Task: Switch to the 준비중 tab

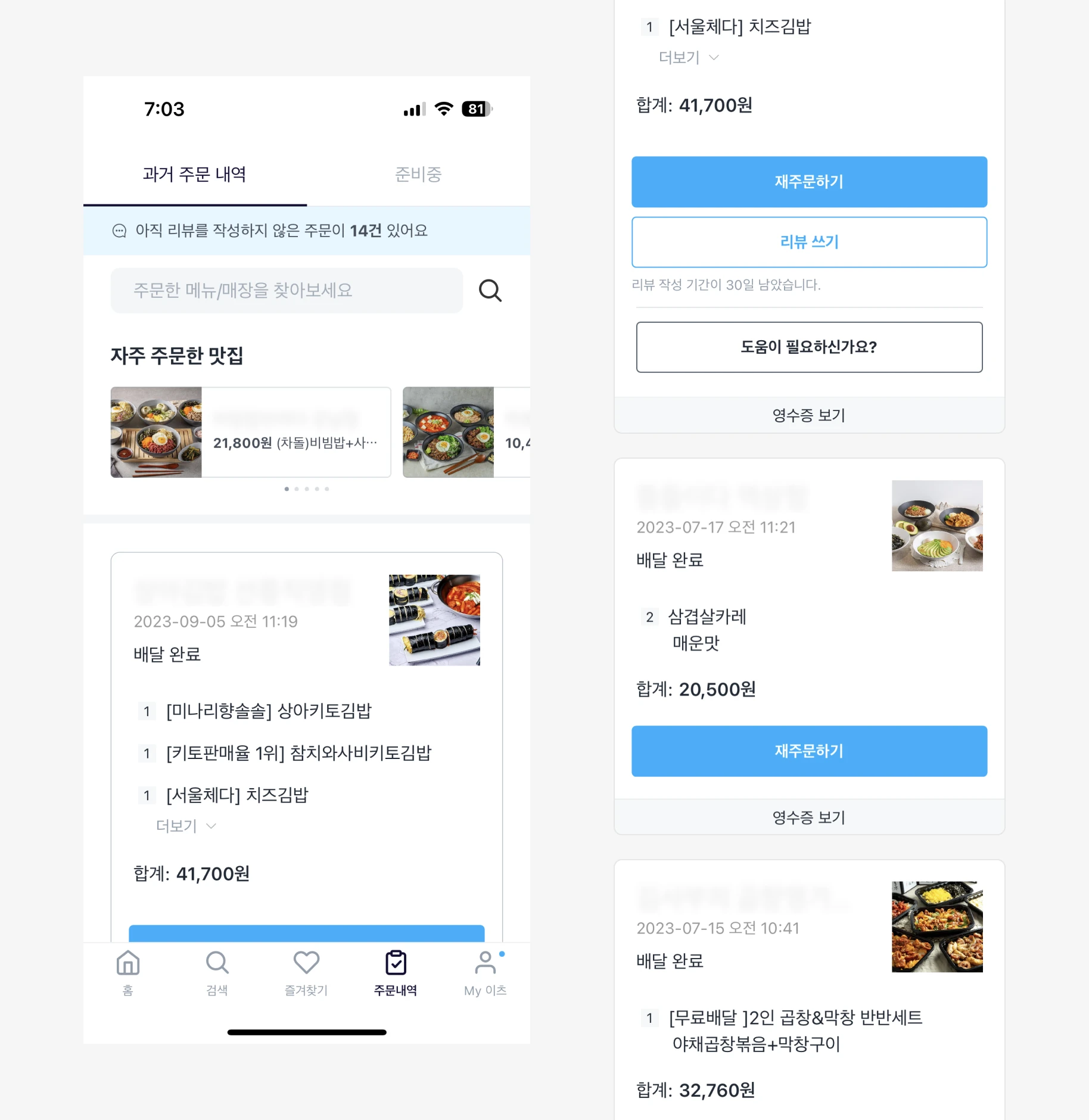Action: click(418, 175)
